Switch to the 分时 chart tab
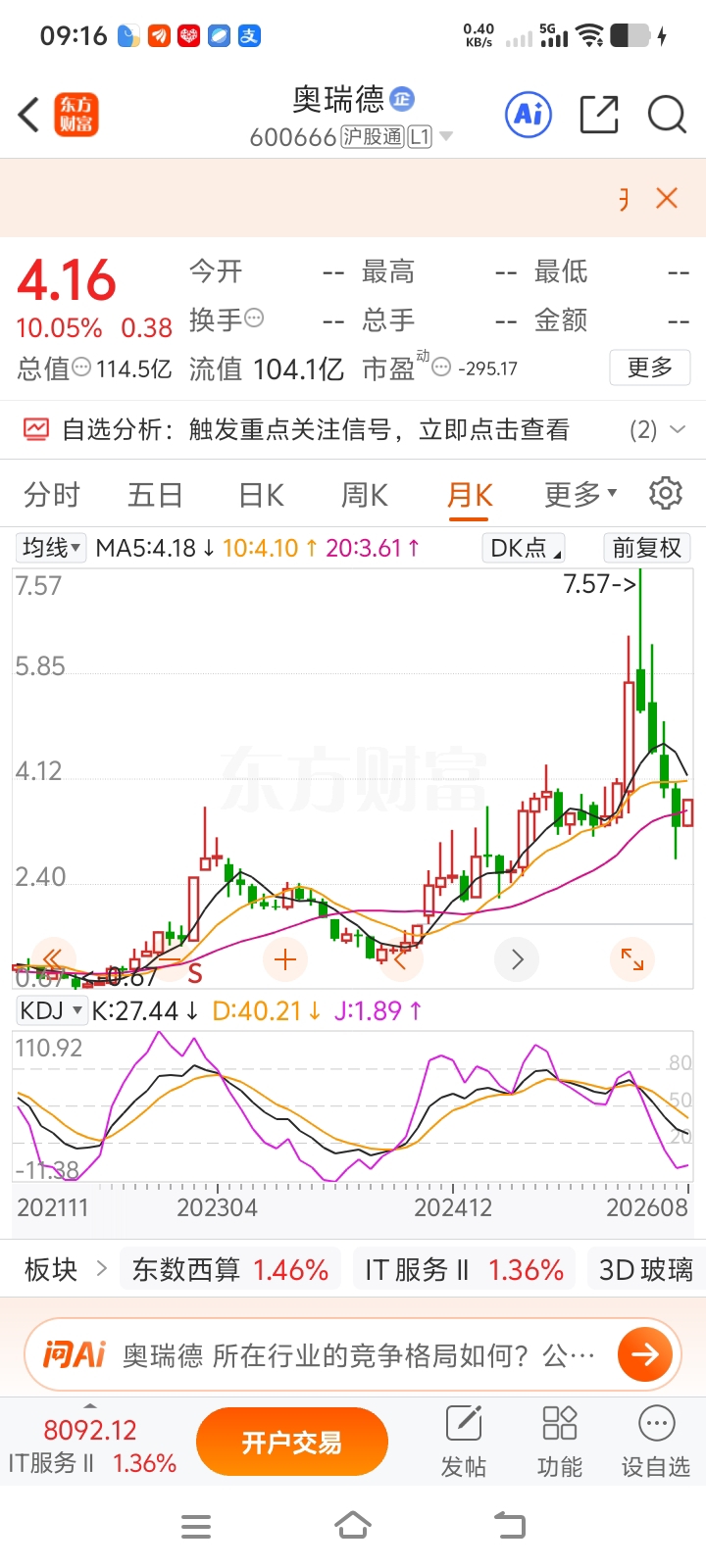Screen dimensions: 706x1568 tap(52, 495)
